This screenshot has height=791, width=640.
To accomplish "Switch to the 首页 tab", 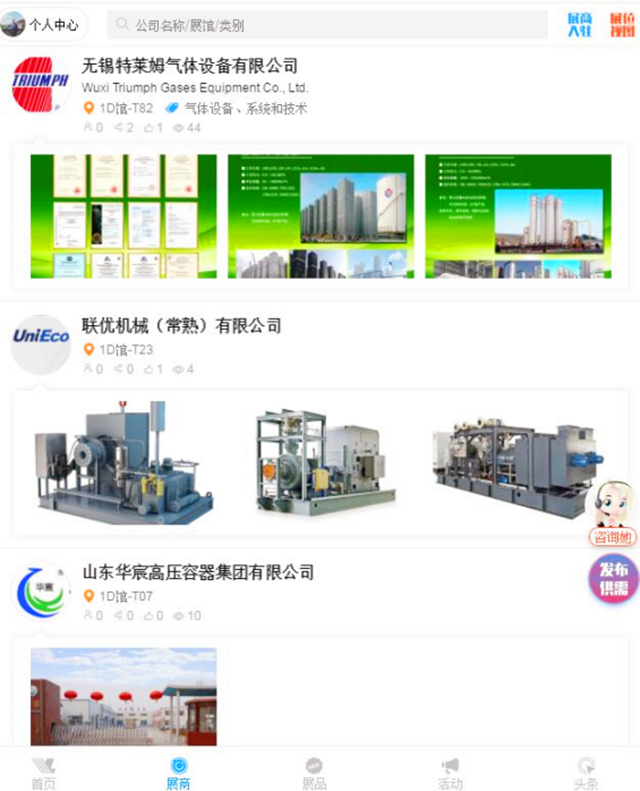I will click(x=43, y=772).
